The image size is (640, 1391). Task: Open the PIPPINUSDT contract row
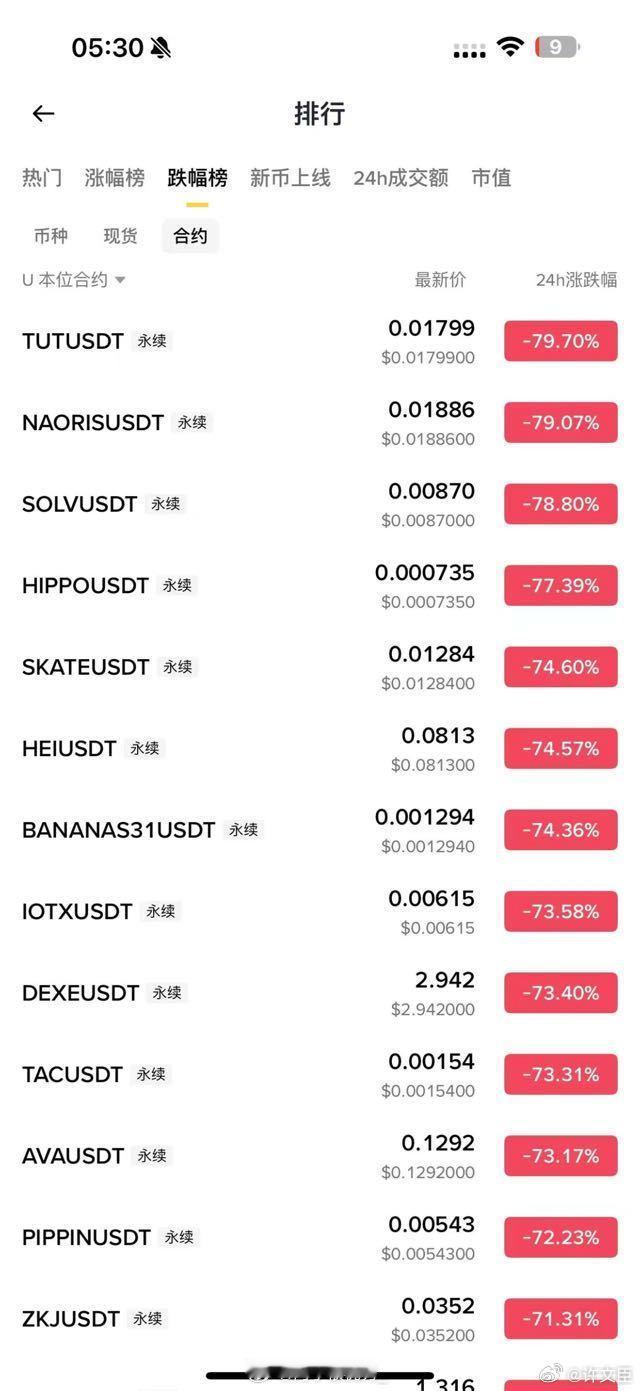click(x=87, y=1237)
